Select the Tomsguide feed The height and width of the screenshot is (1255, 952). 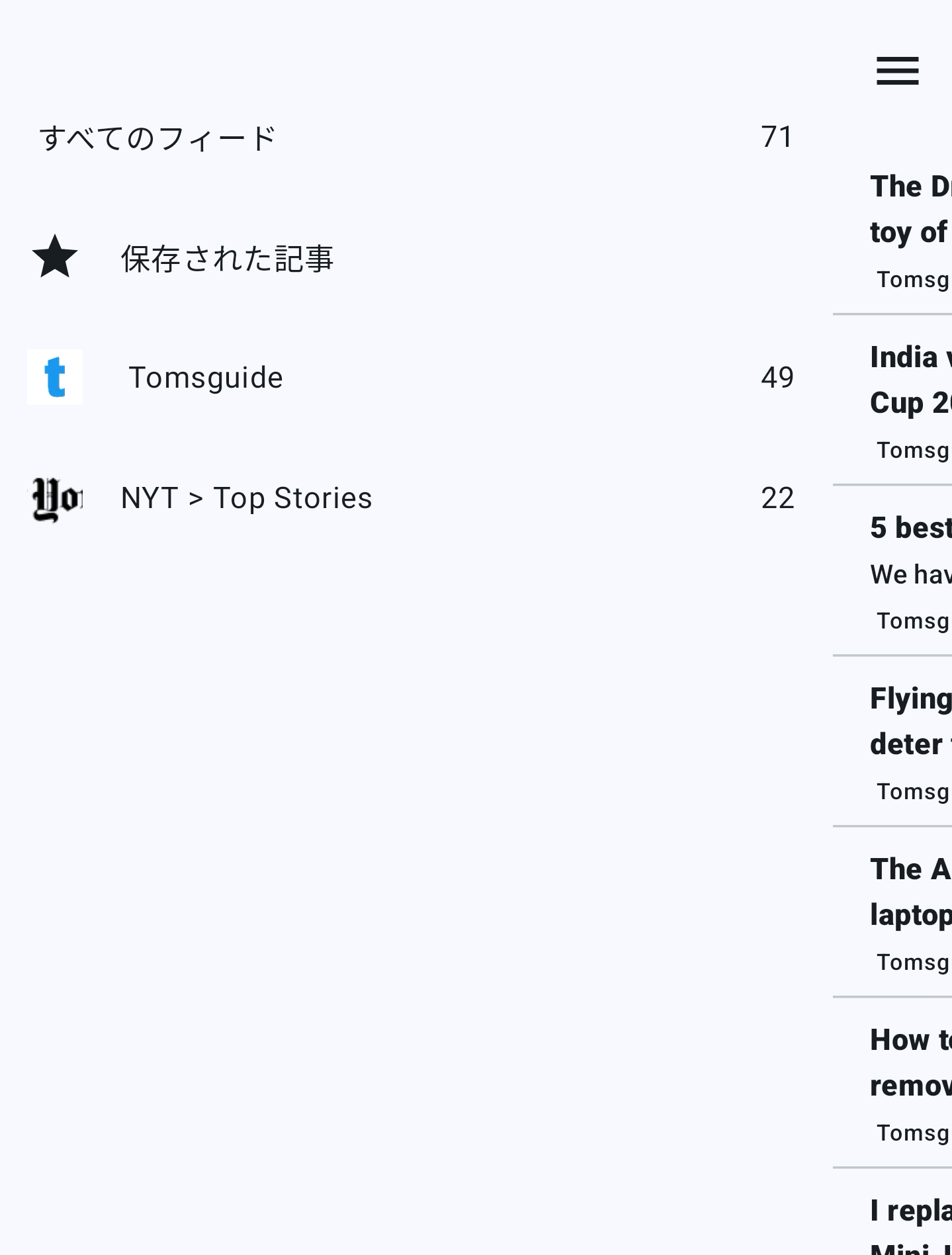tap(205, 378)
